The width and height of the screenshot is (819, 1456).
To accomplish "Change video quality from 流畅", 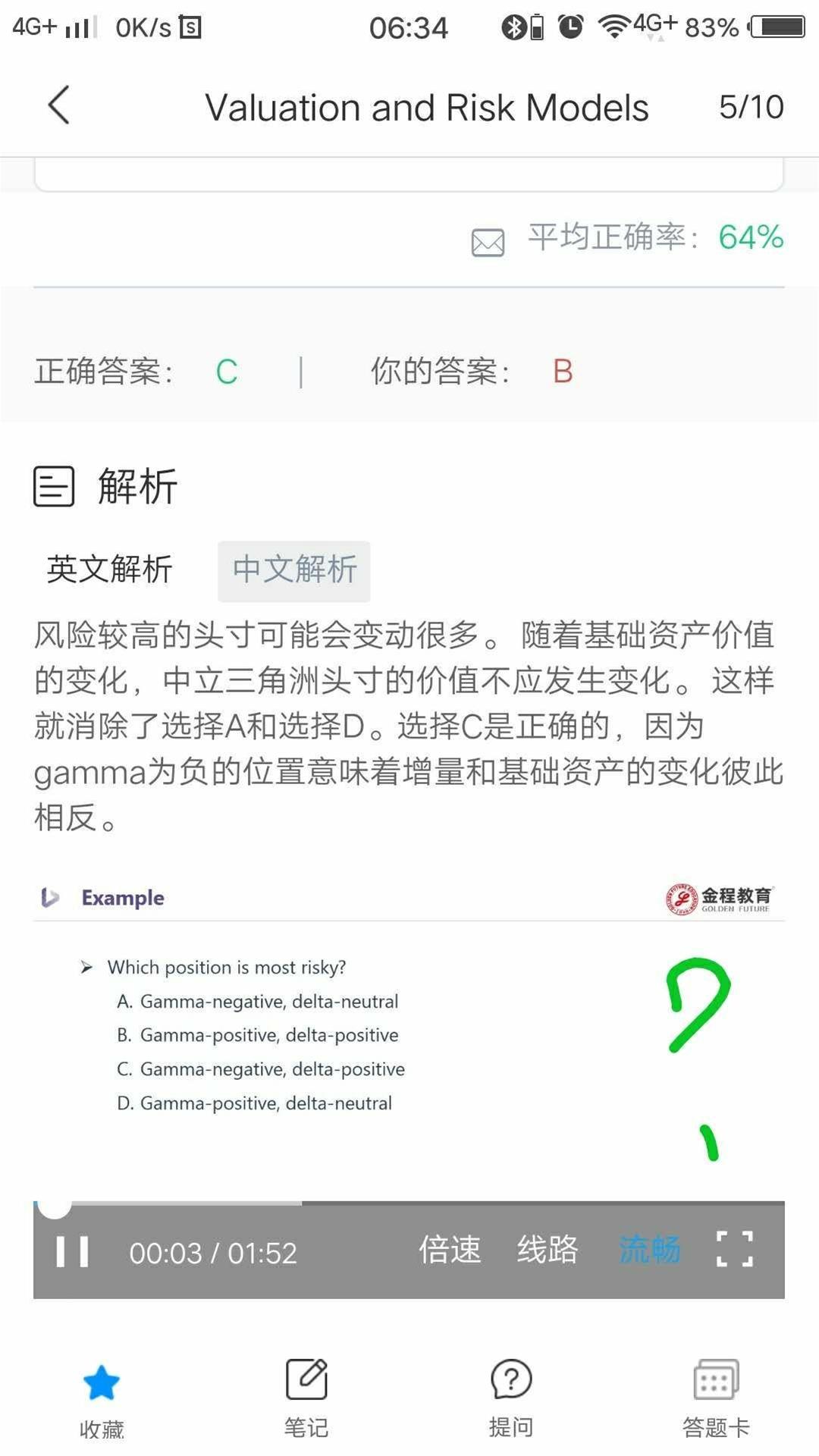I will point(650,1250).
